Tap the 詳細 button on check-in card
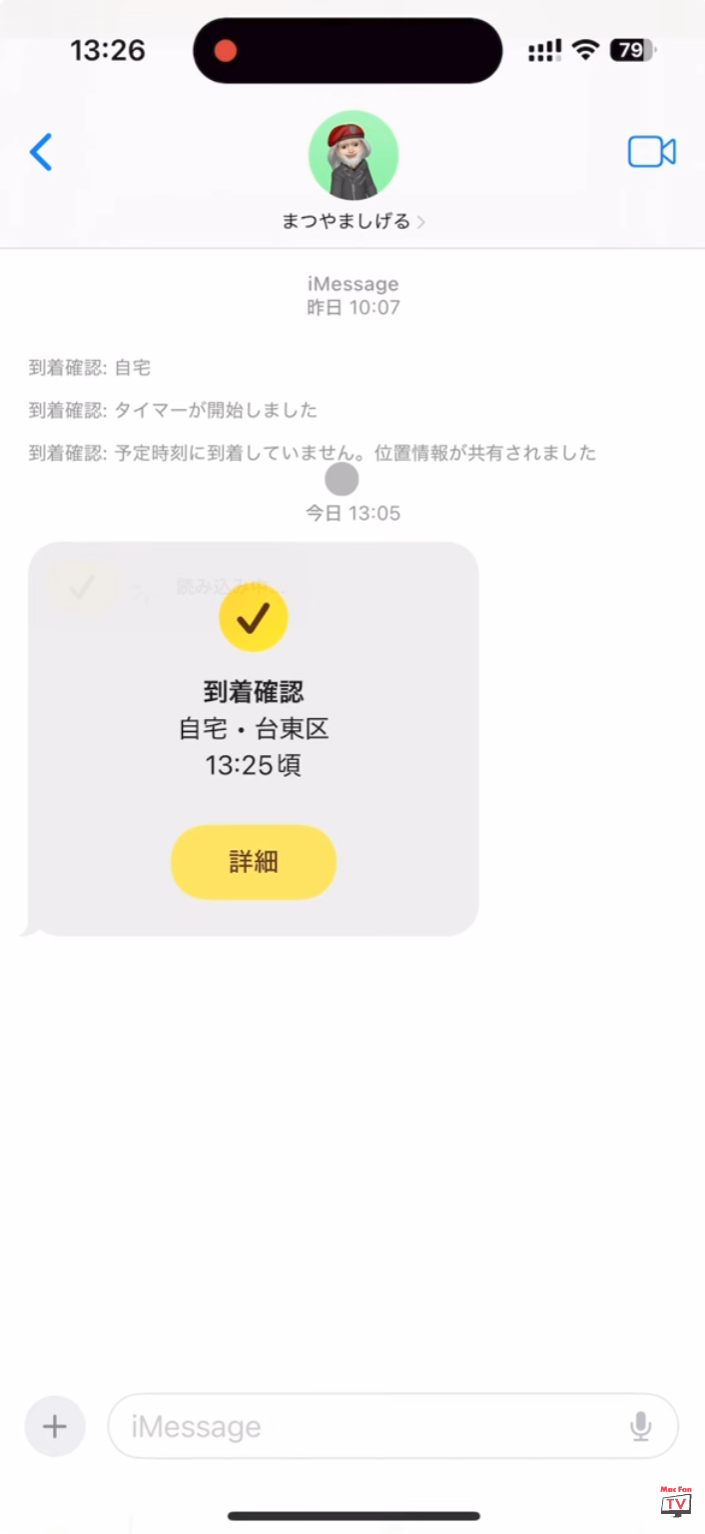705x1534 pixels. pyautogui.click(x=253, y=862)
